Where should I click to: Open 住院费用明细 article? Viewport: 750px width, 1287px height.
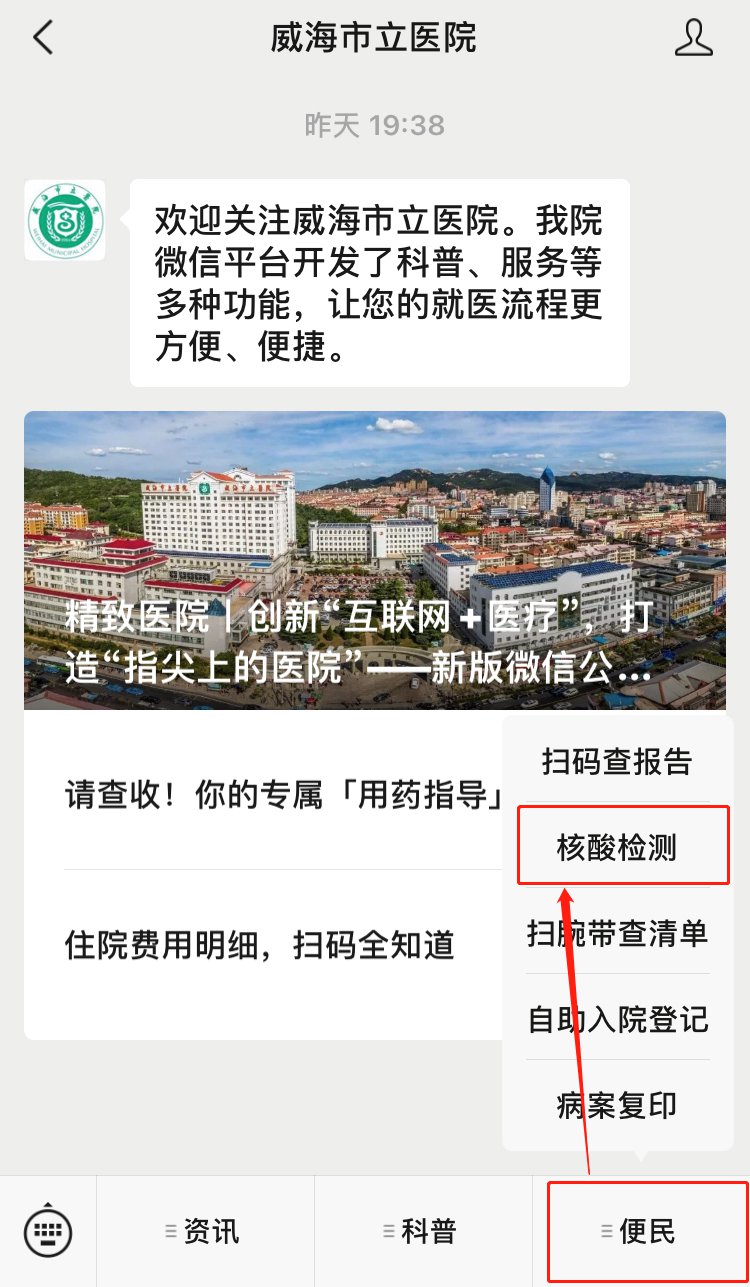point(260,944)
